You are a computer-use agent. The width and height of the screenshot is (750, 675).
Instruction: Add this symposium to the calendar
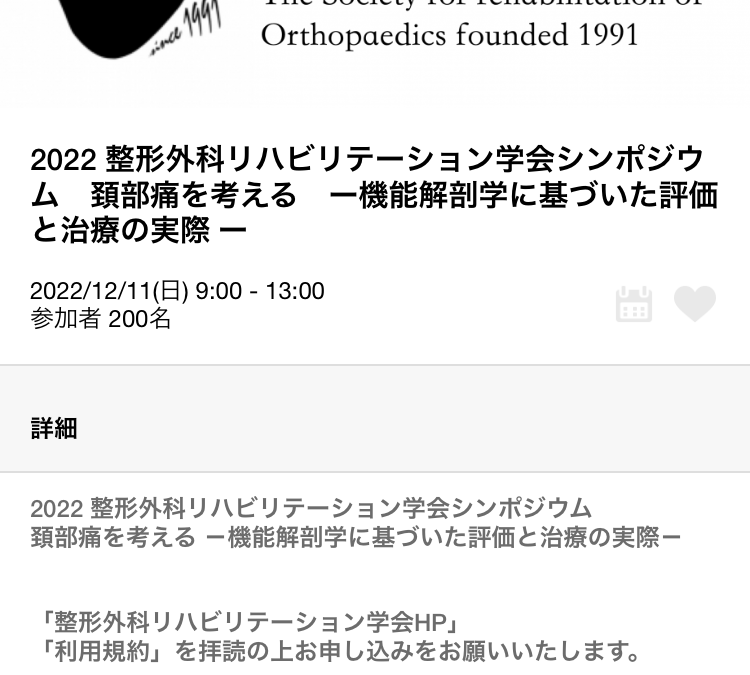click(634, 304)
